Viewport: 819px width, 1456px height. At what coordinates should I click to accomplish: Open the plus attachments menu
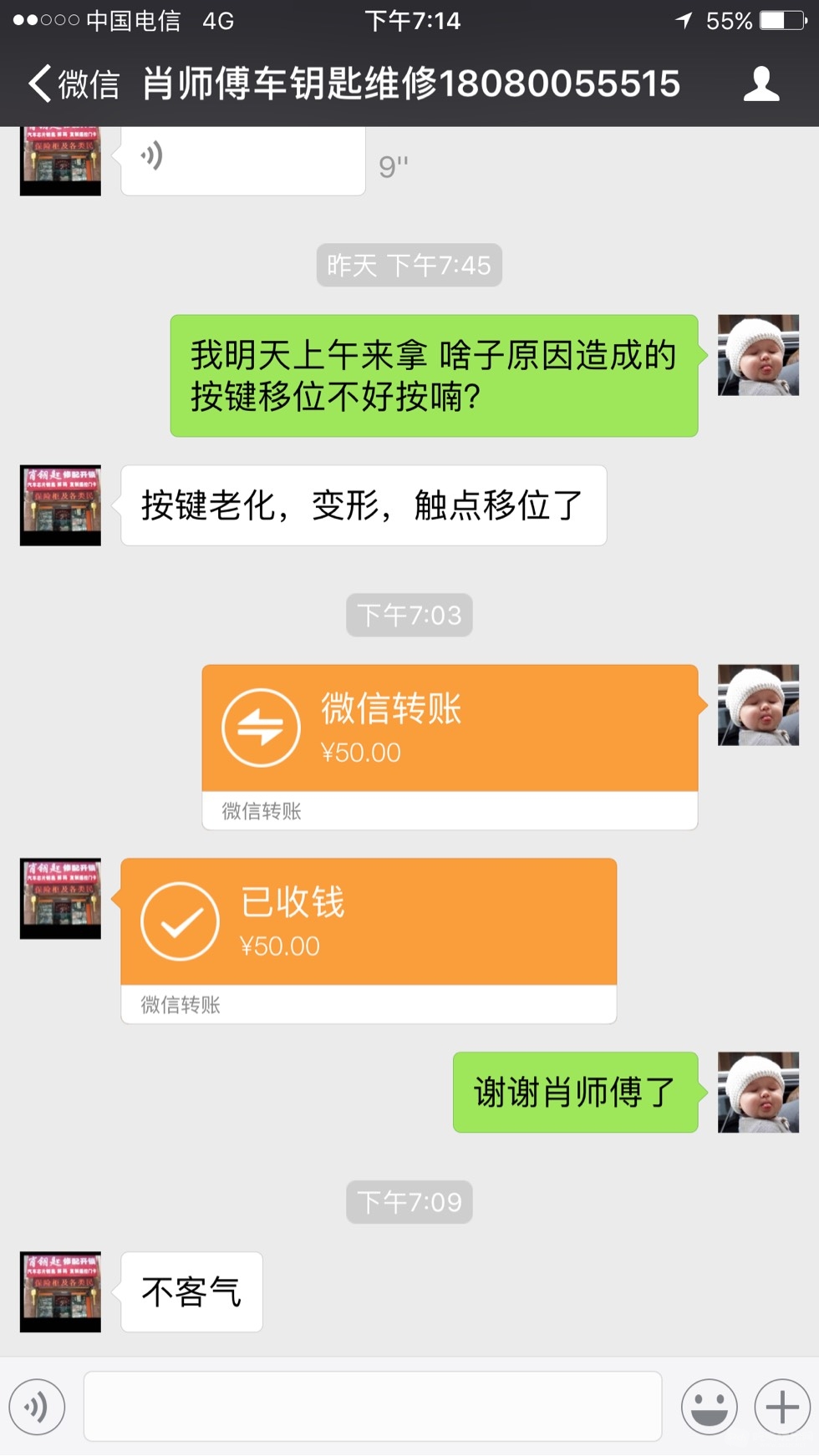click(782, 1407)
